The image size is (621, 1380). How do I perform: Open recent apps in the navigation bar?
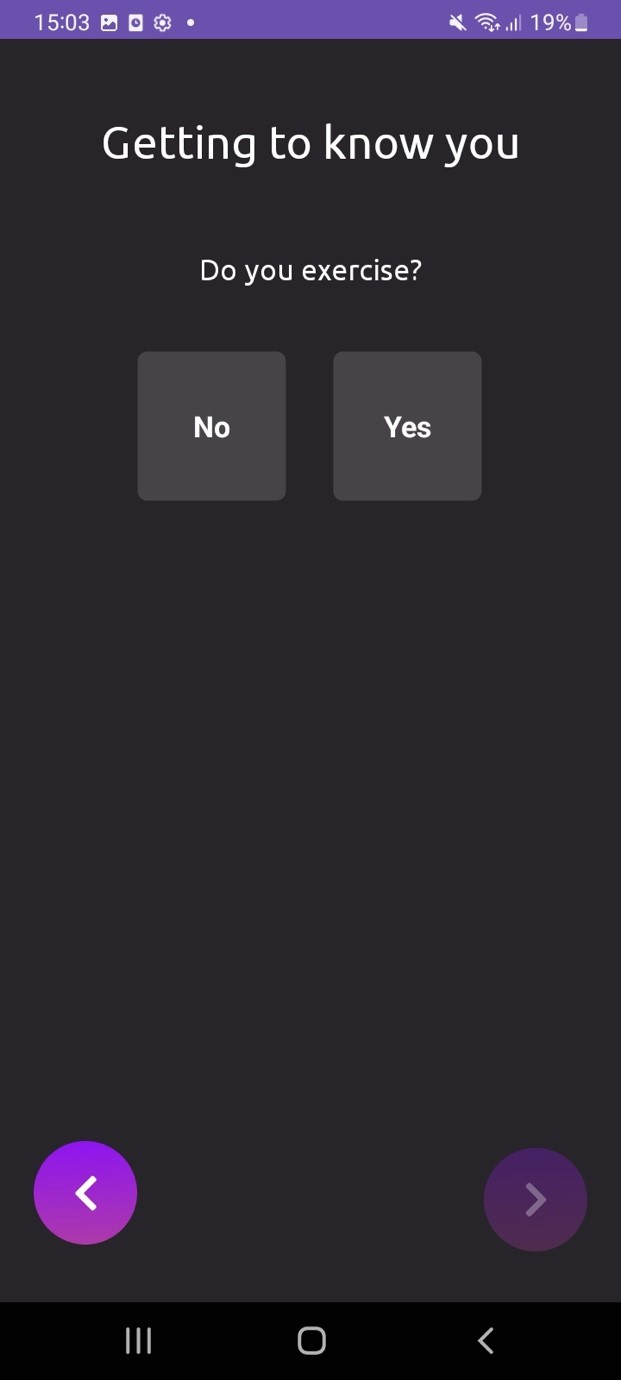click(x=138, y=1341)
